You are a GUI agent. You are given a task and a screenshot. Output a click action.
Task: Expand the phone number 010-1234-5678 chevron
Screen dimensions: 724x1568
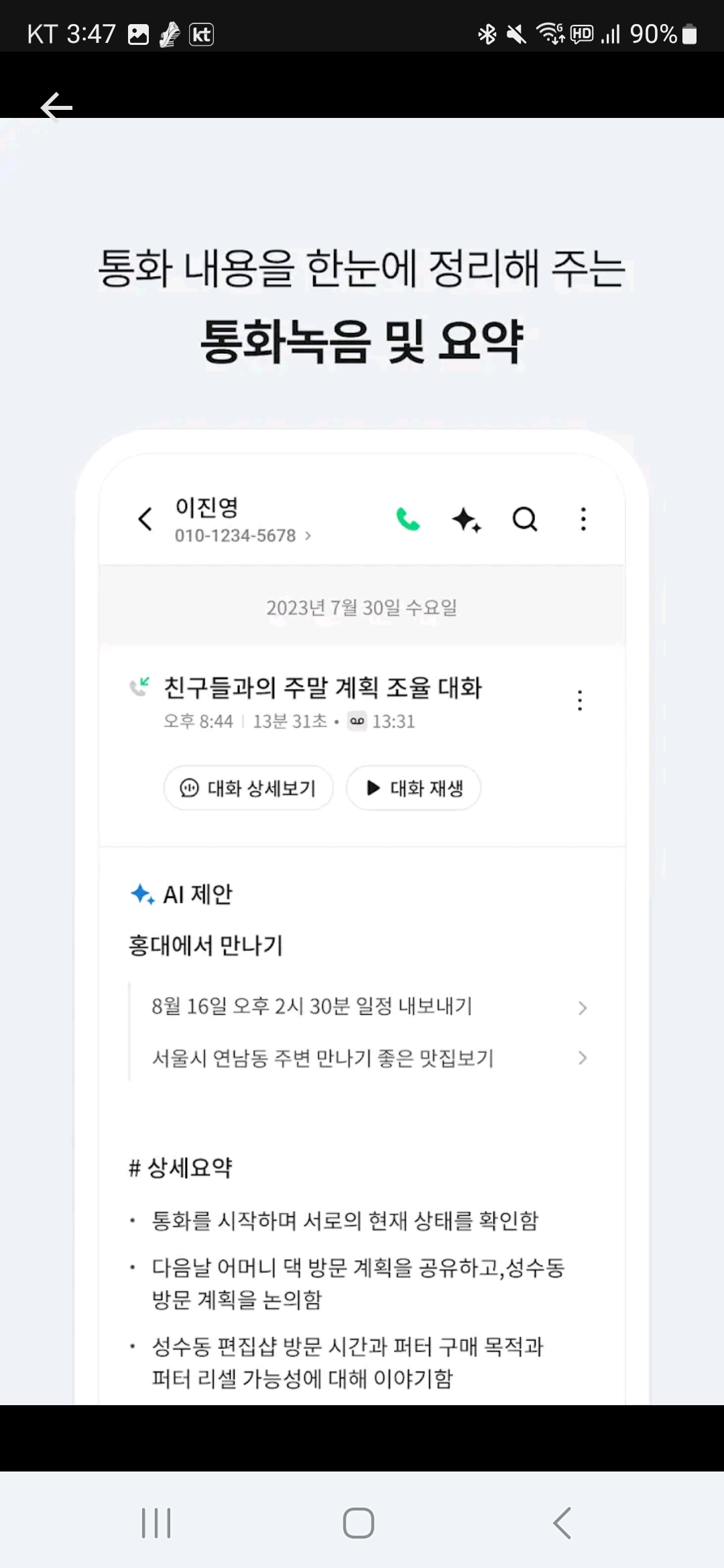click(308, 535)
